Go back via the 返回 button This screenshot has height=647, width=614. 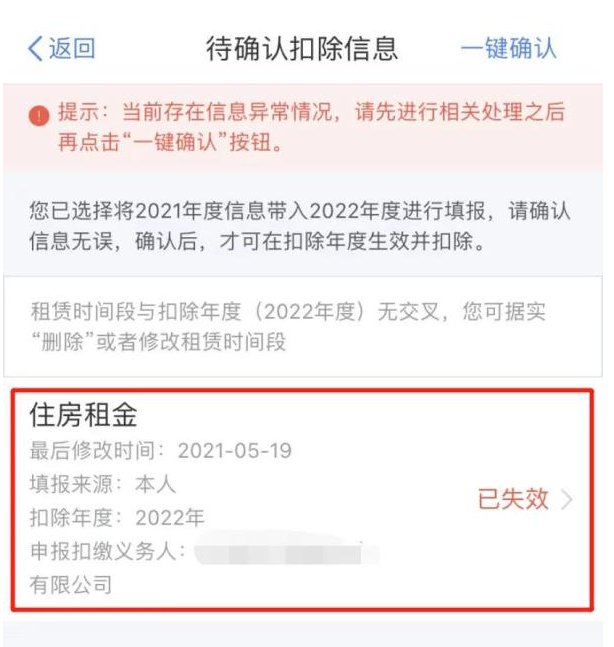coord(62,47)
